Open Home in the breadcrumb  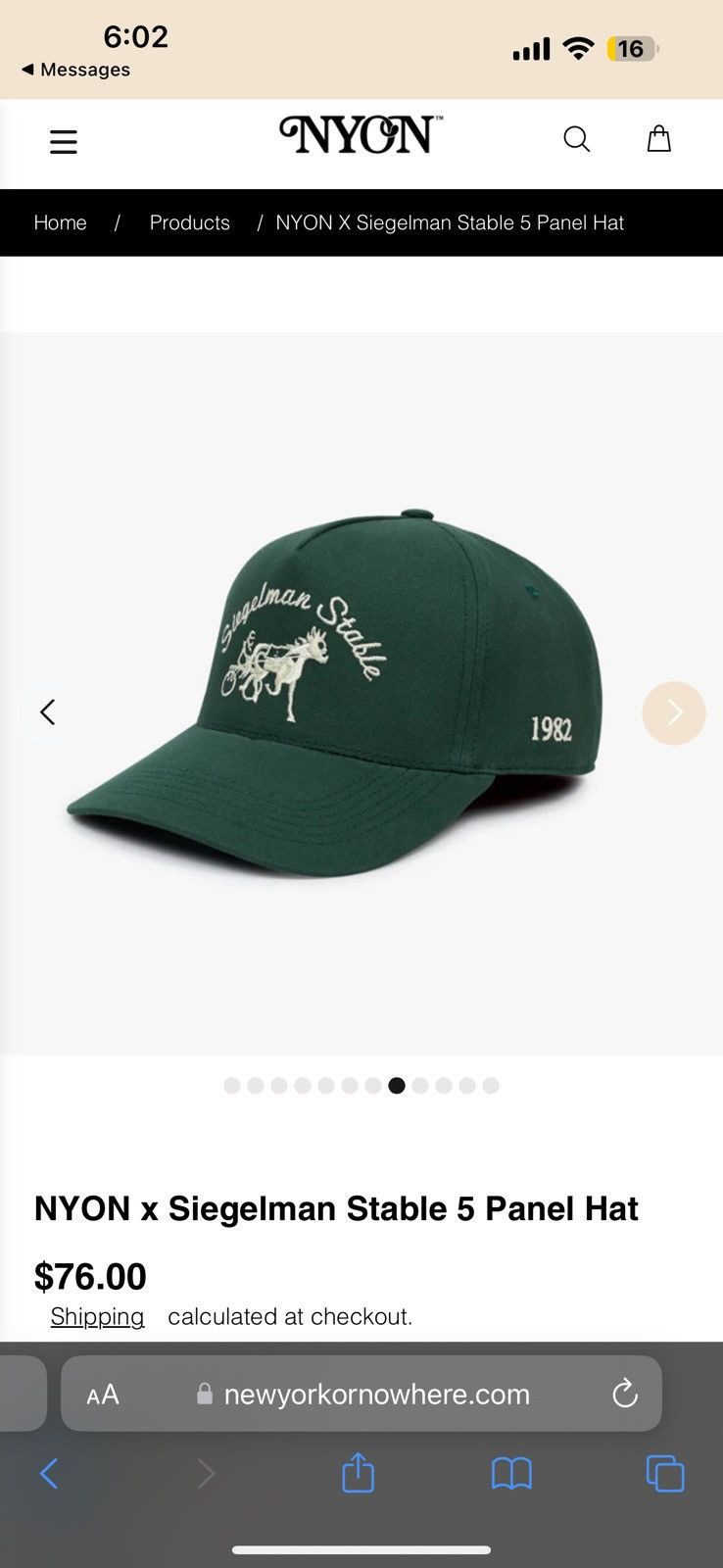pyautogui.click(x=60, y=222)
